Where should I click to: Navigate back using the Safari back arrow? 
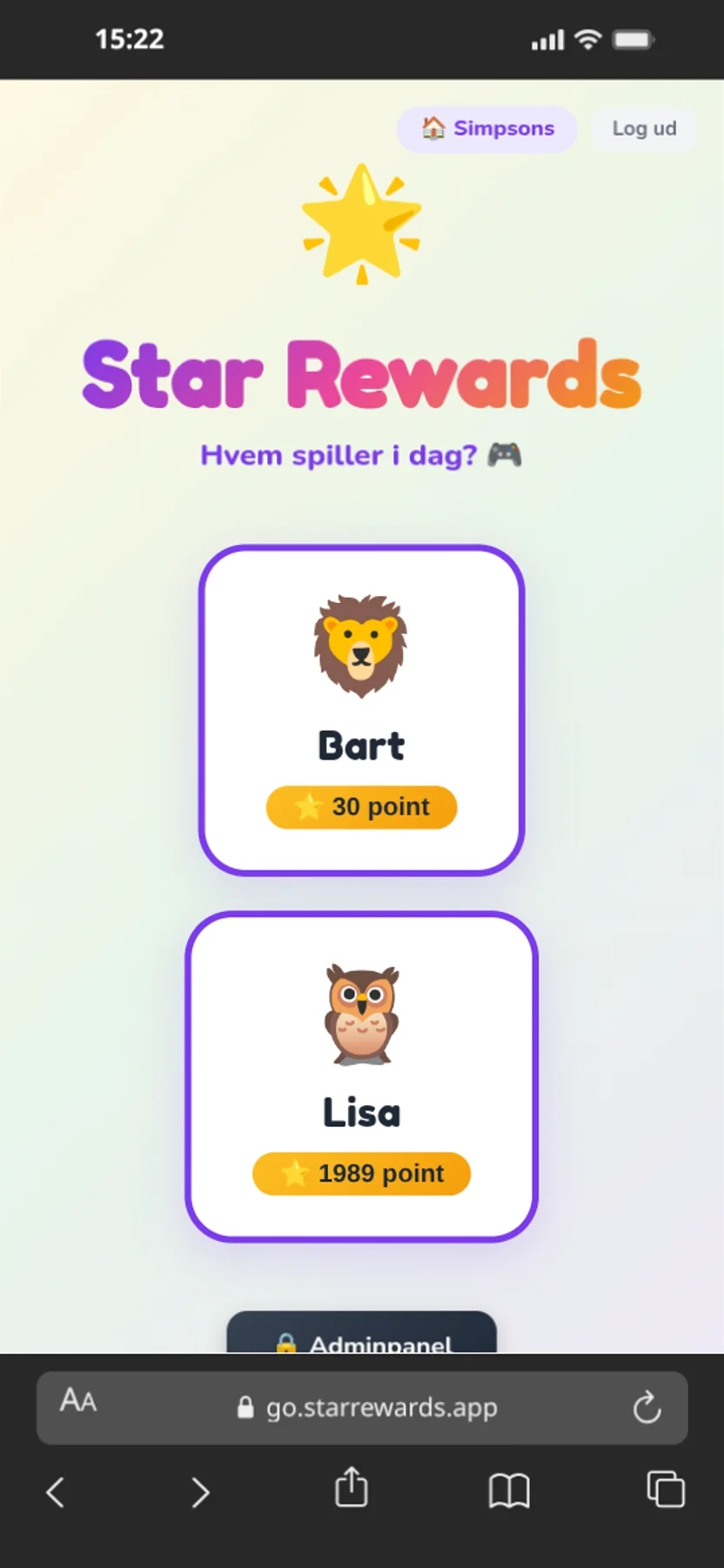point(55,1489)
